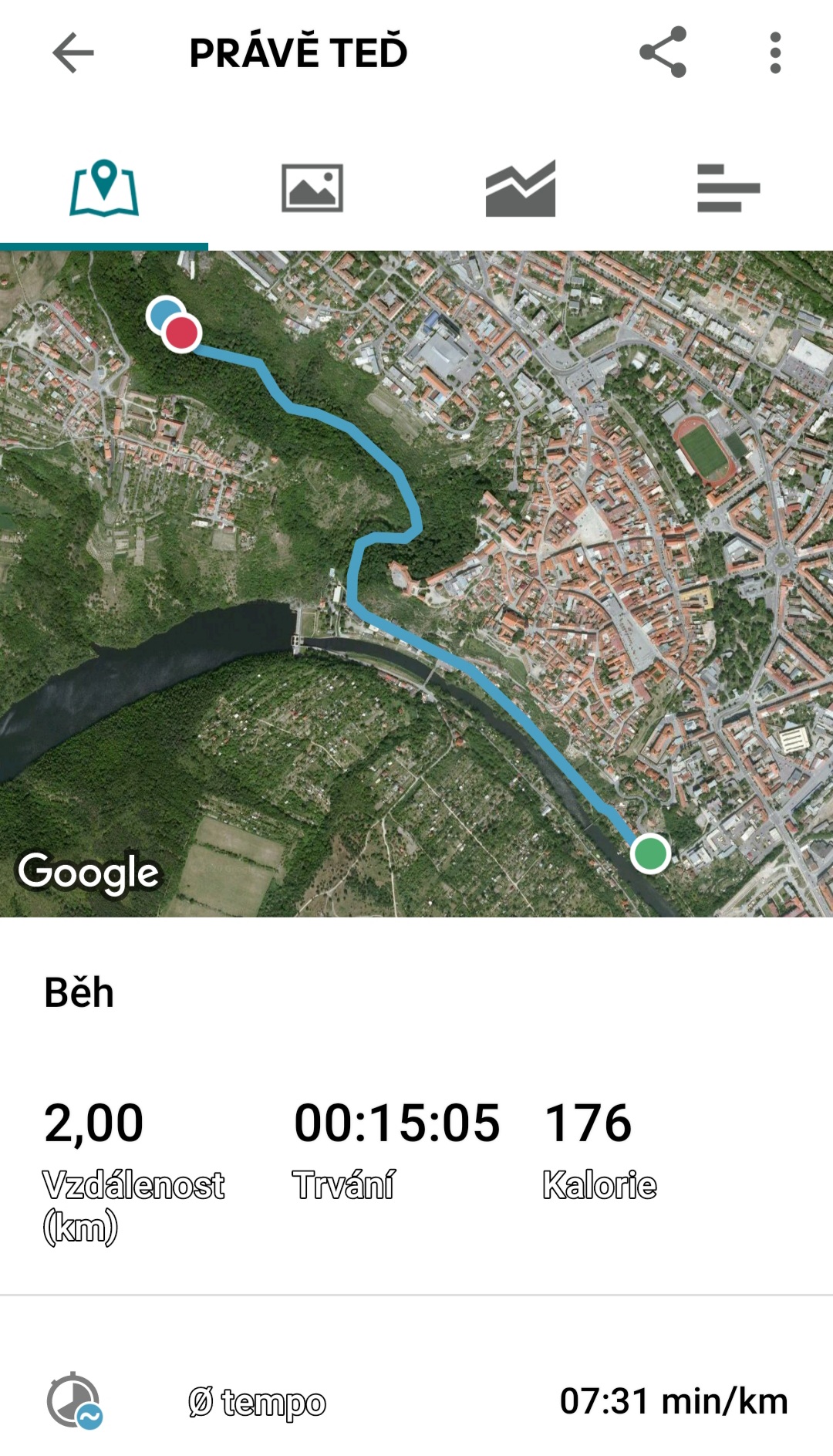Share this running activity
This screenshot has height=1456, width=833.
[663, 52]
